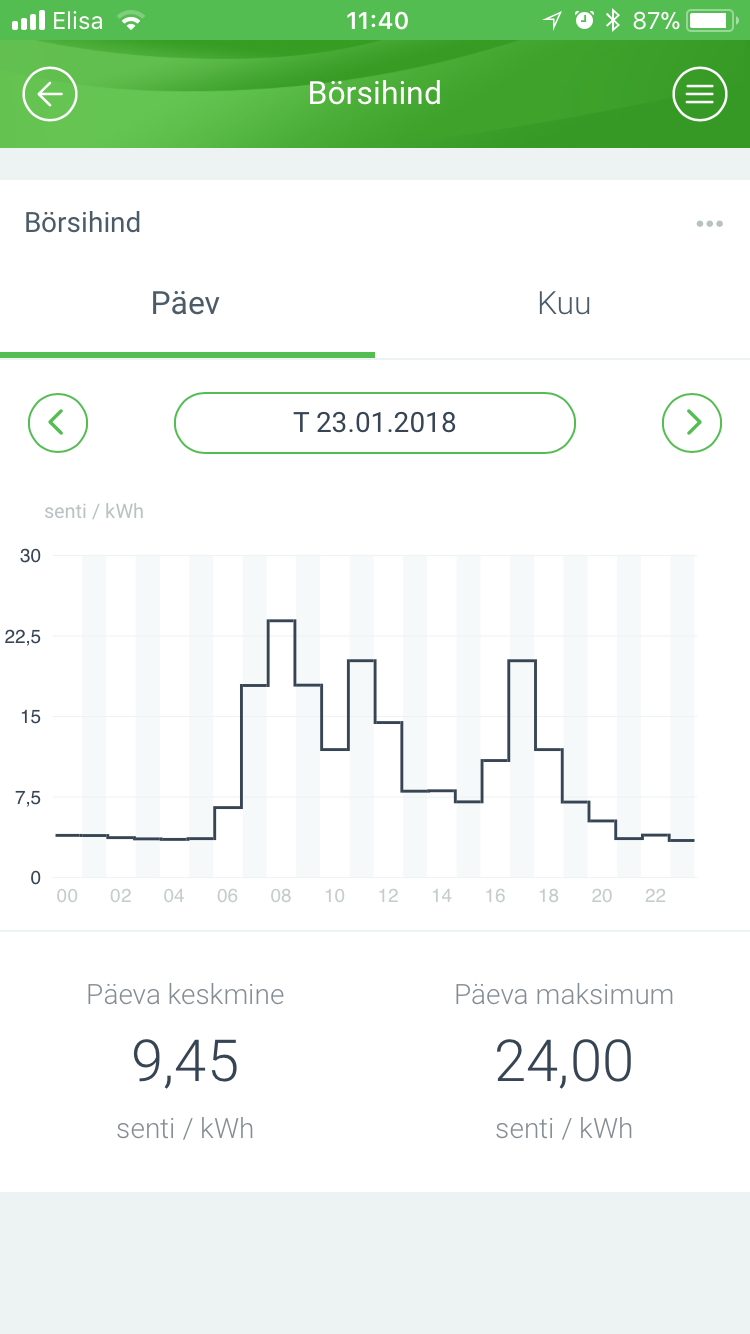Select the Päev tab
The image size is (750, 1334).
186,304
